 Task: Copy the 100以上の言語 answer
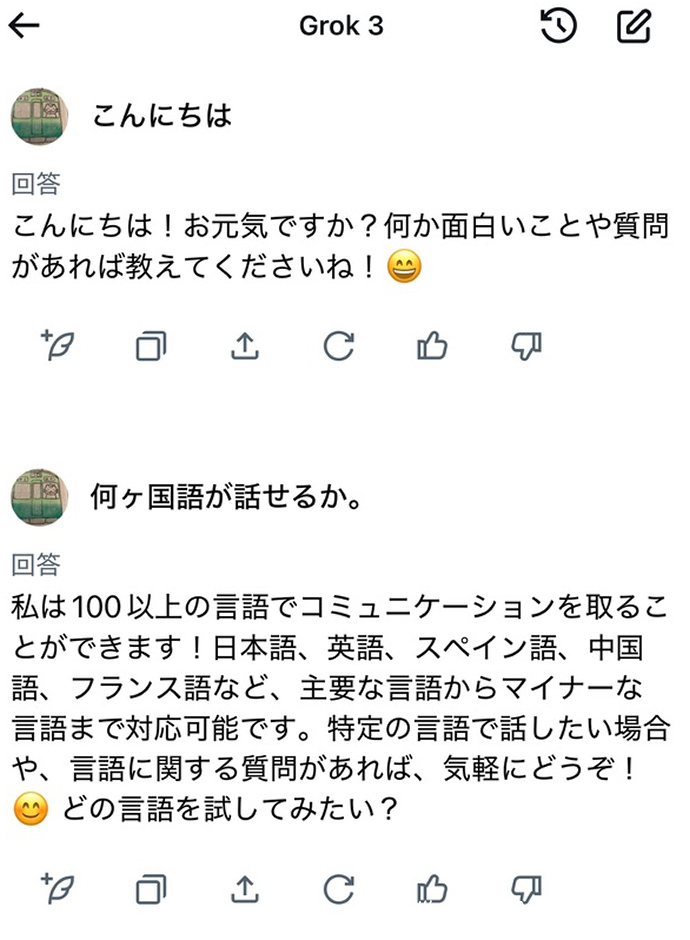[x=151, y=887]
